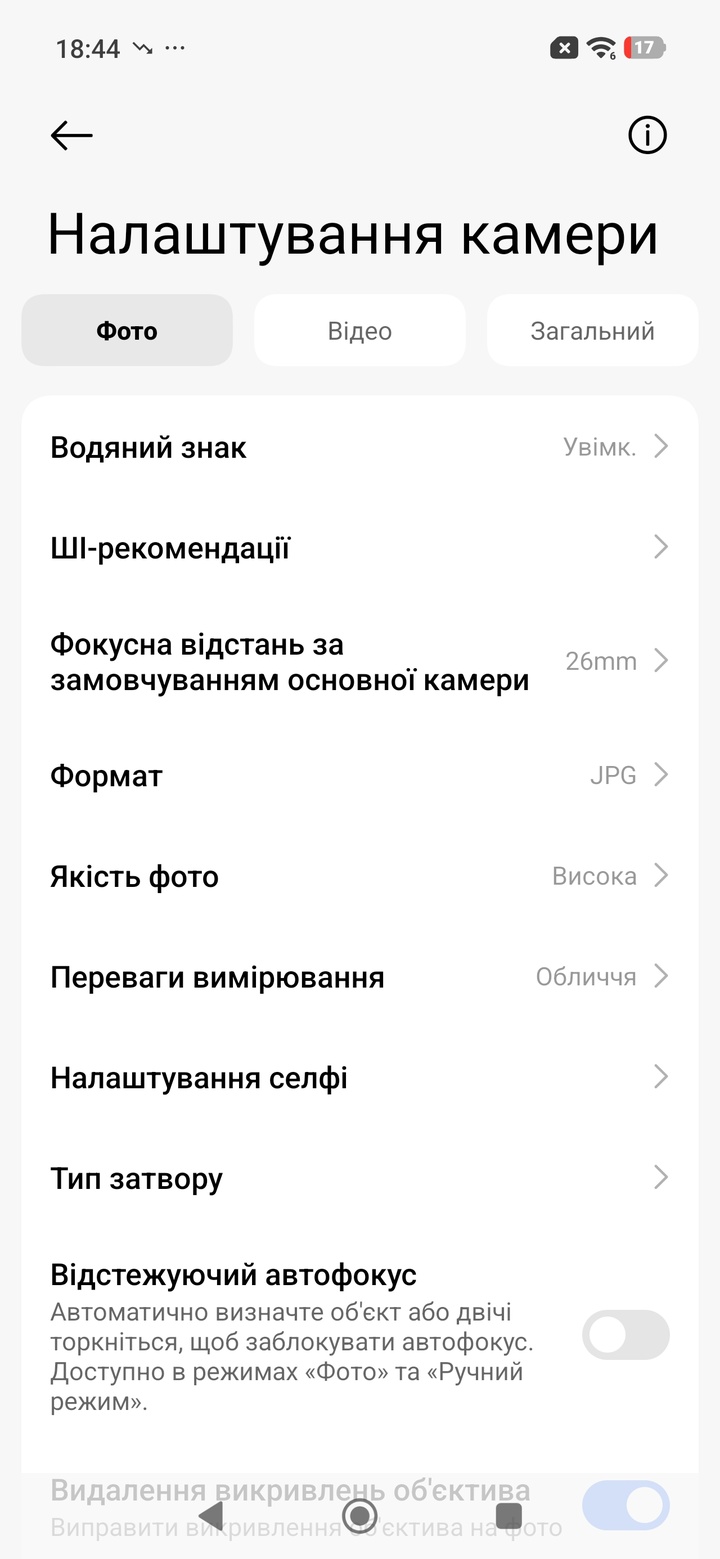Open ШІ-рекомендації
720x1559 pixels.
coord(359,548)
